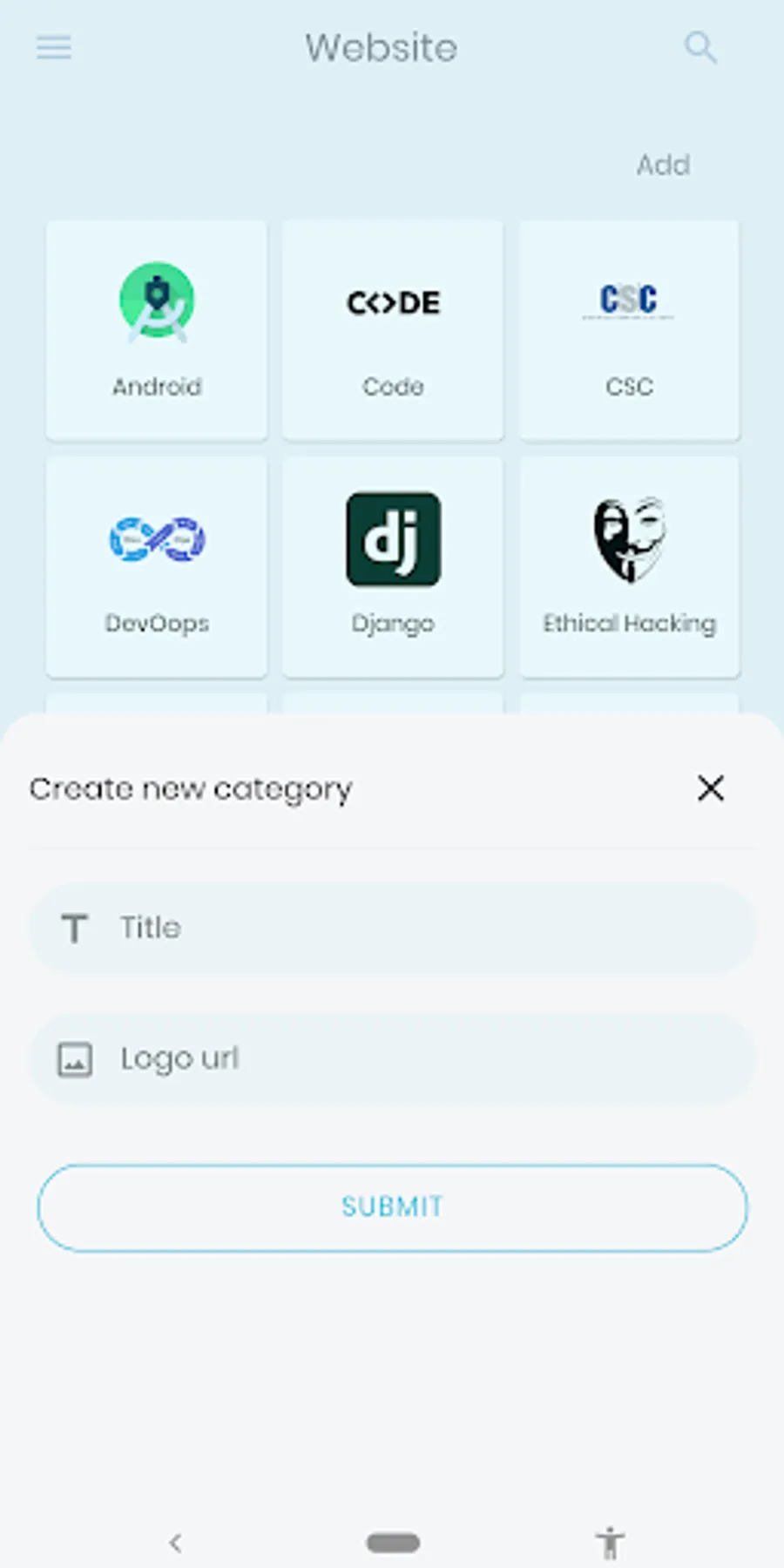This screenshot has width=784, height=1568.
Task: Click the Logo url image icon
Action: click(76, 1059)
